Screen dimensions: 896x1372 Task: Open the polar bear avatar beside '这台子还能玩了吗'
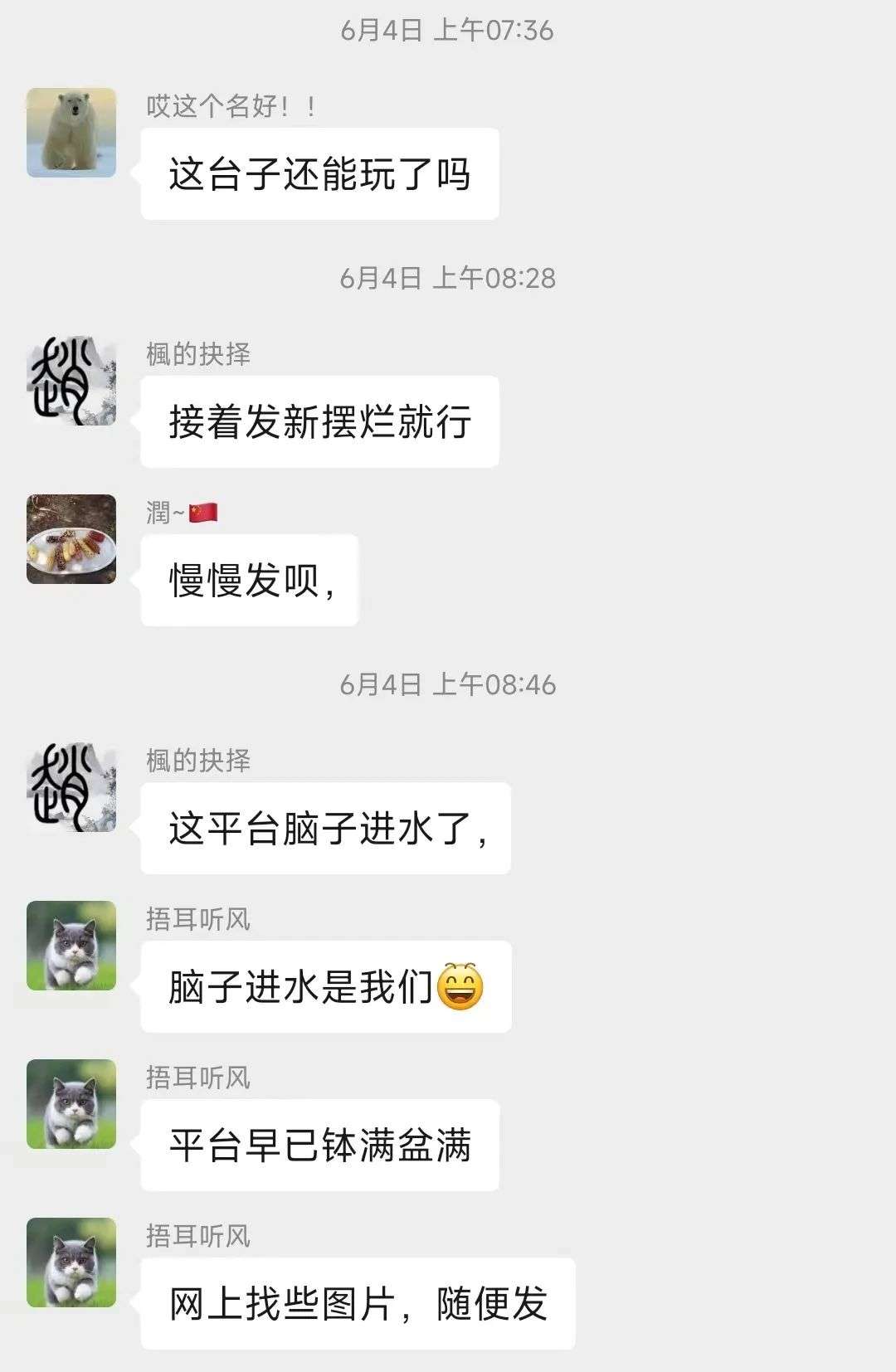coord(71,133)
